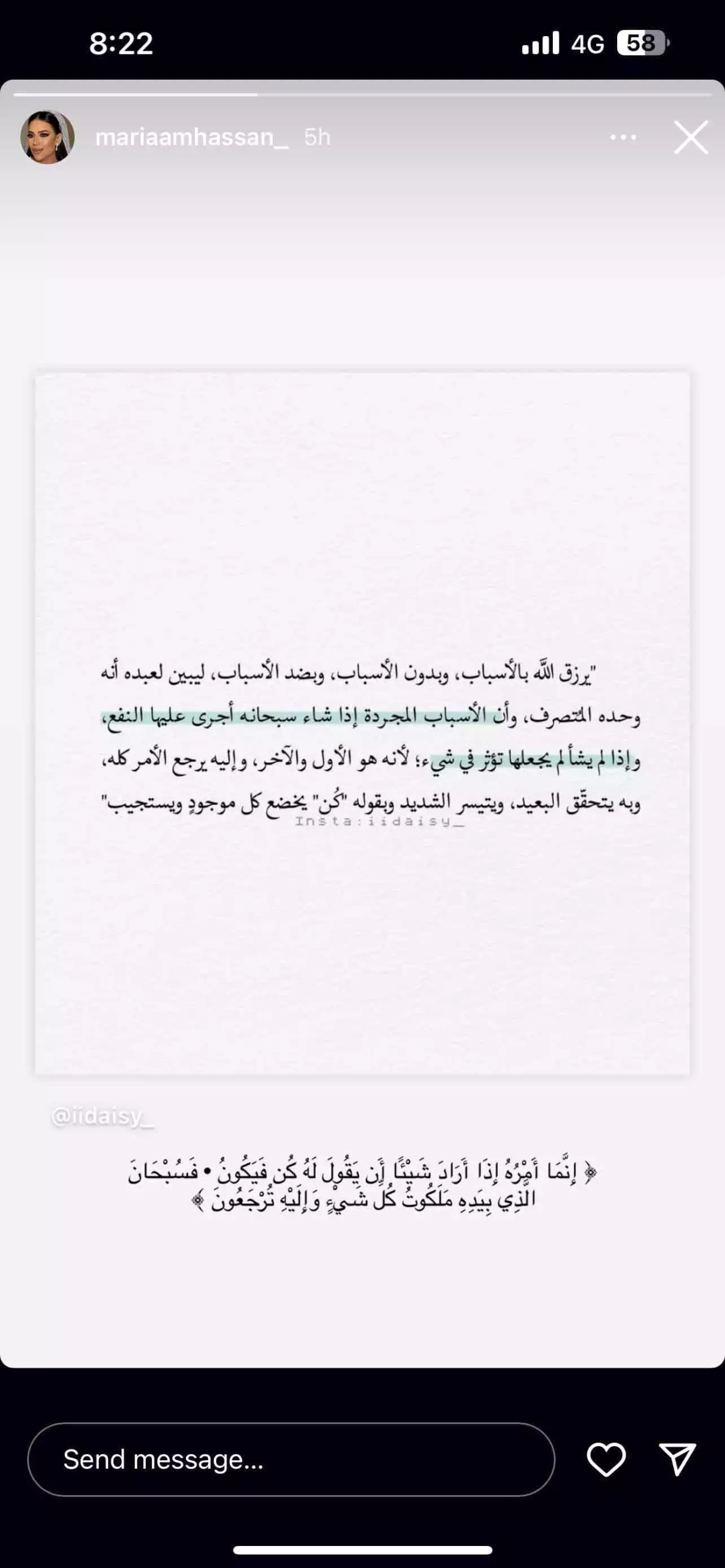Open mariaamhassan_ profile picture
The image size is (725, 1568).
click(x=47, y=137)
